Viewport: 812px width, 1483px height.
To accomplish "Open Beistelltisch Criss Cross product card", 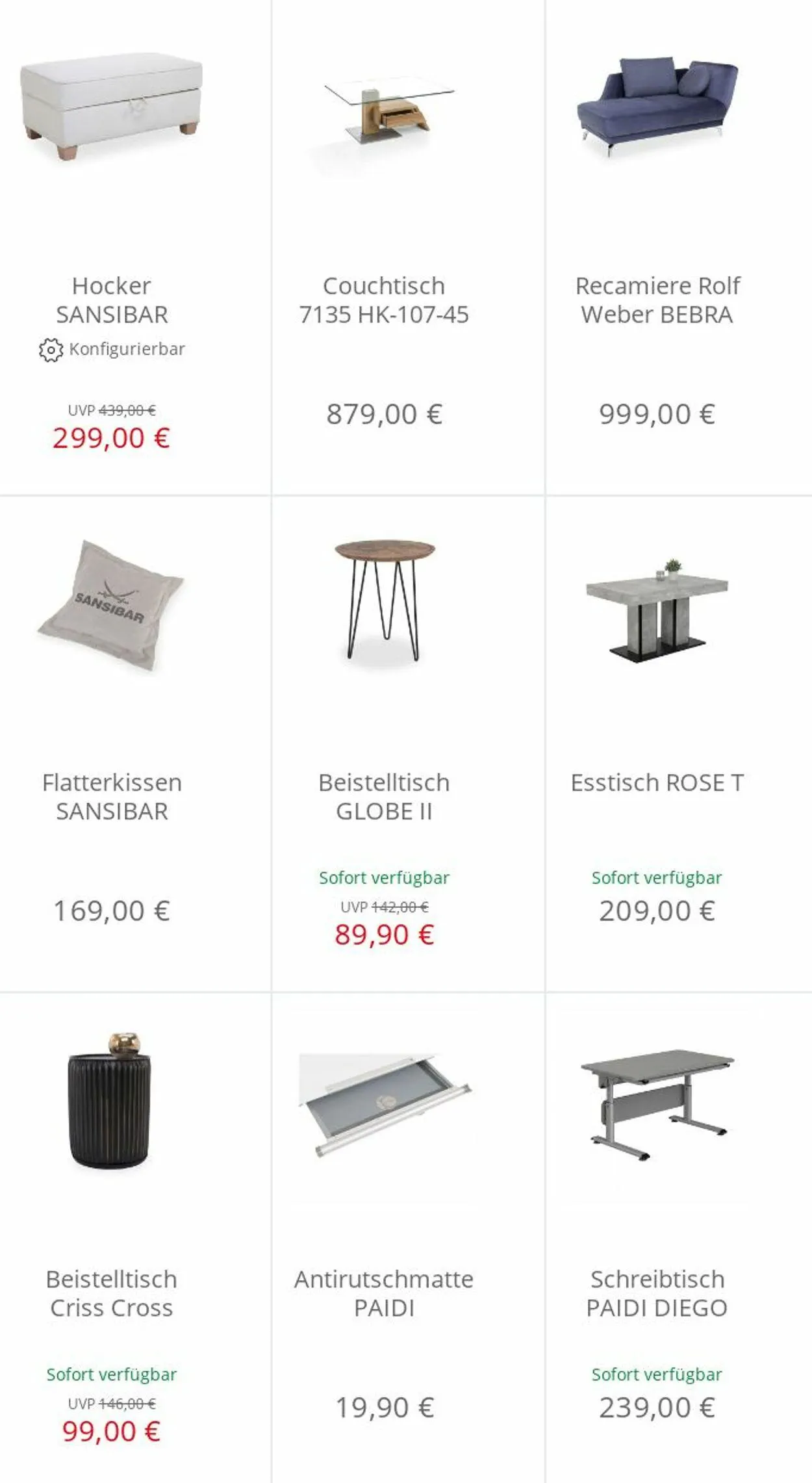I will [x=135, y=1238].
